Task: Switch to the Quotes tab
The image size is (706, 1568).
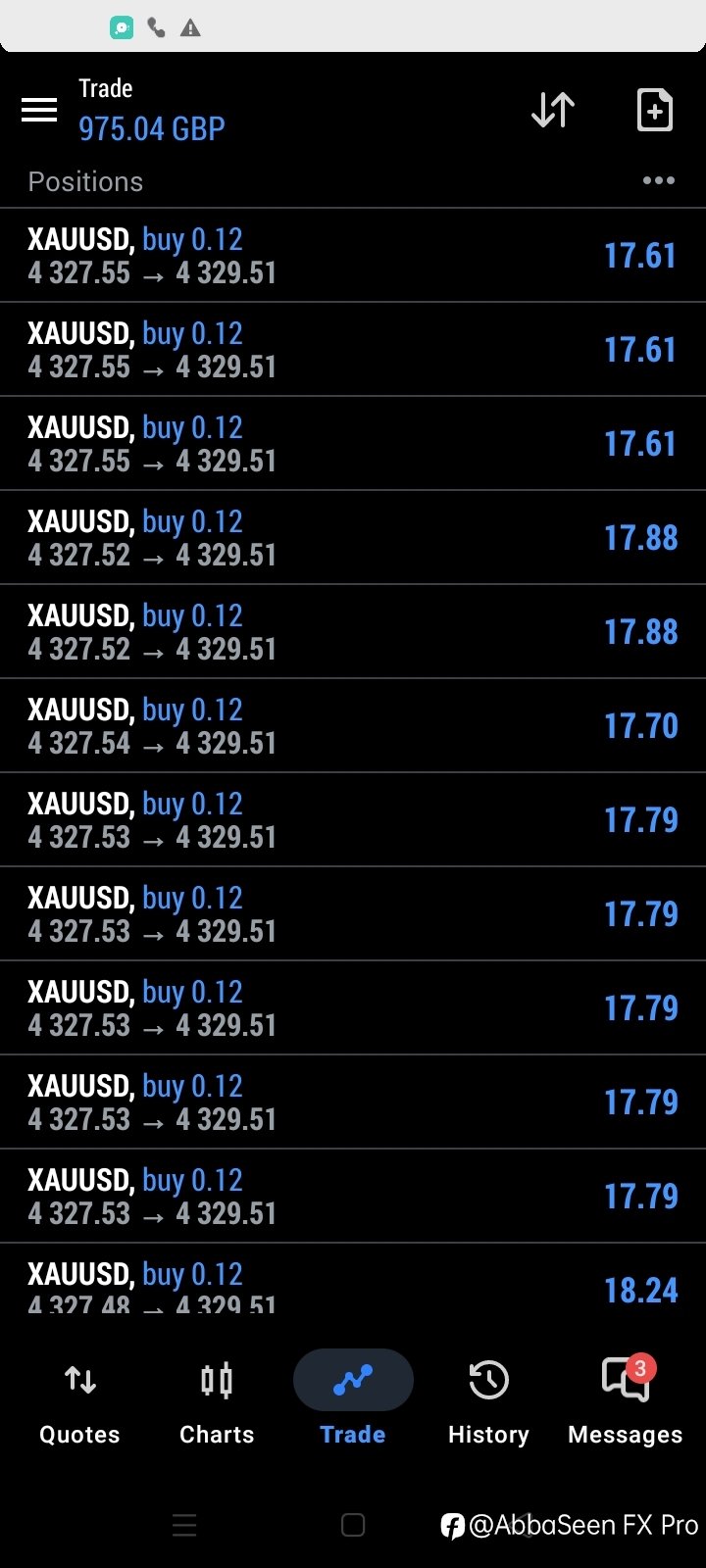Action: click(x=79, y=1403)
